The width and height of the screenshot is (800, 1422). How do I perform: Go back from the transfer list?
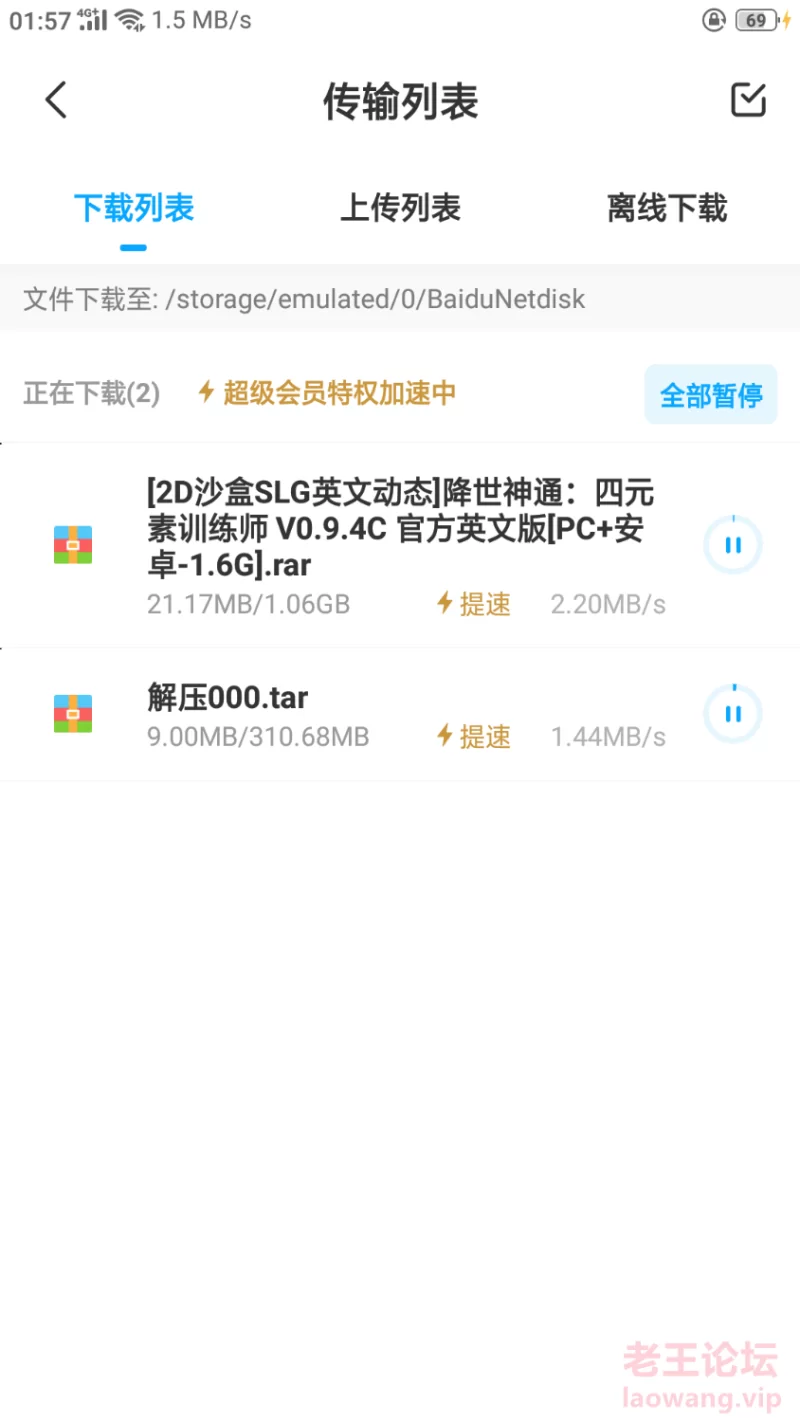click(56, 100)
